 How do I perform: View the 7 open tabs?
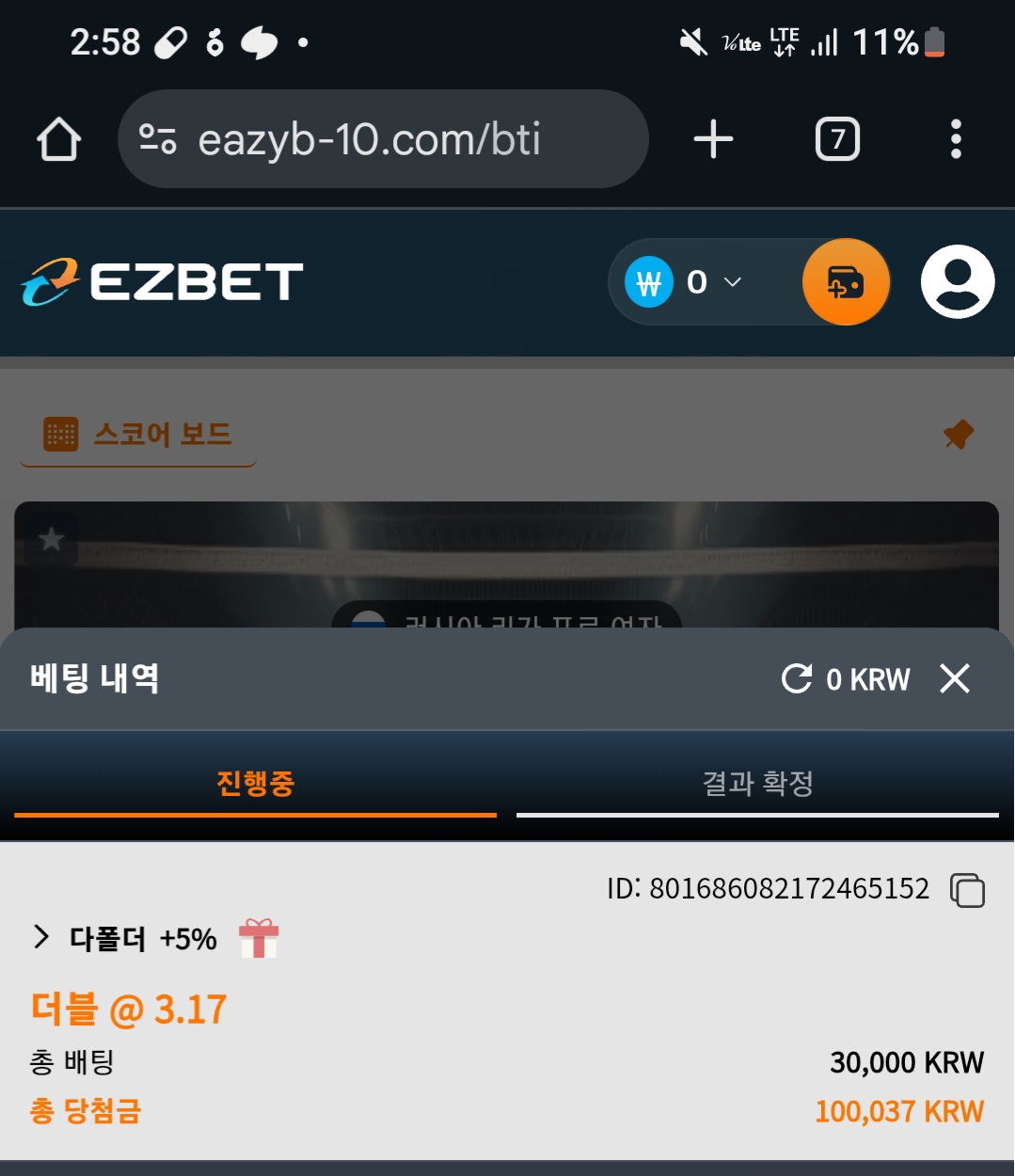point(836,139)
